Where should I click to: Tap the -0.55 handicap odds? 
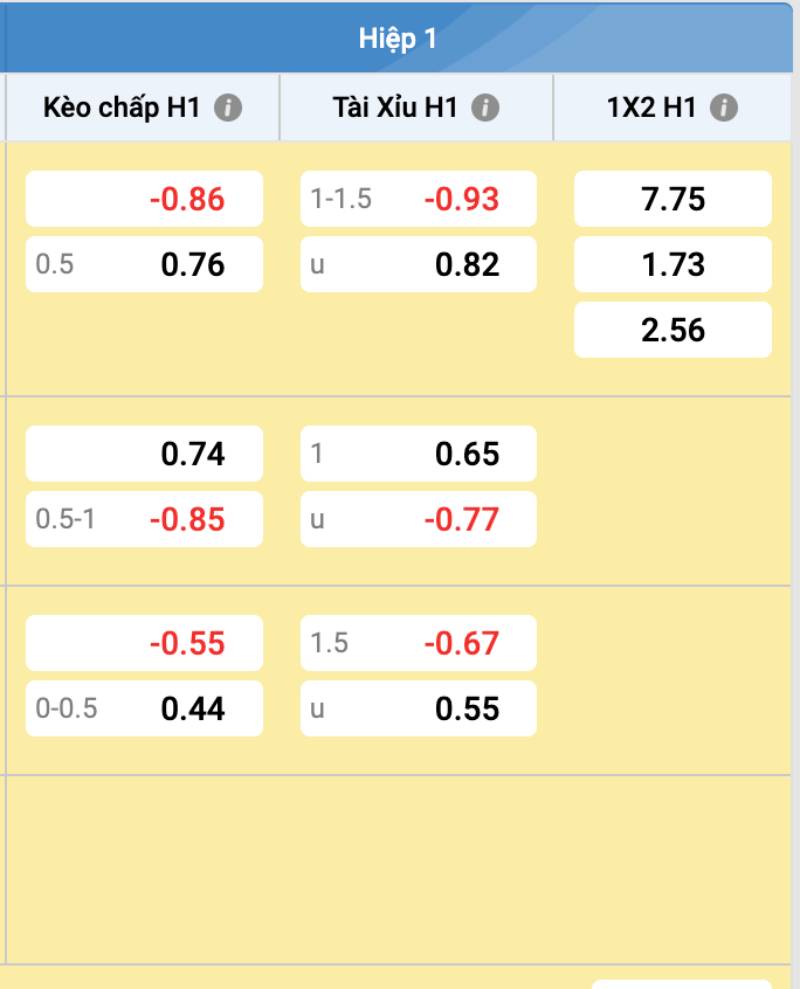[144, 643]
